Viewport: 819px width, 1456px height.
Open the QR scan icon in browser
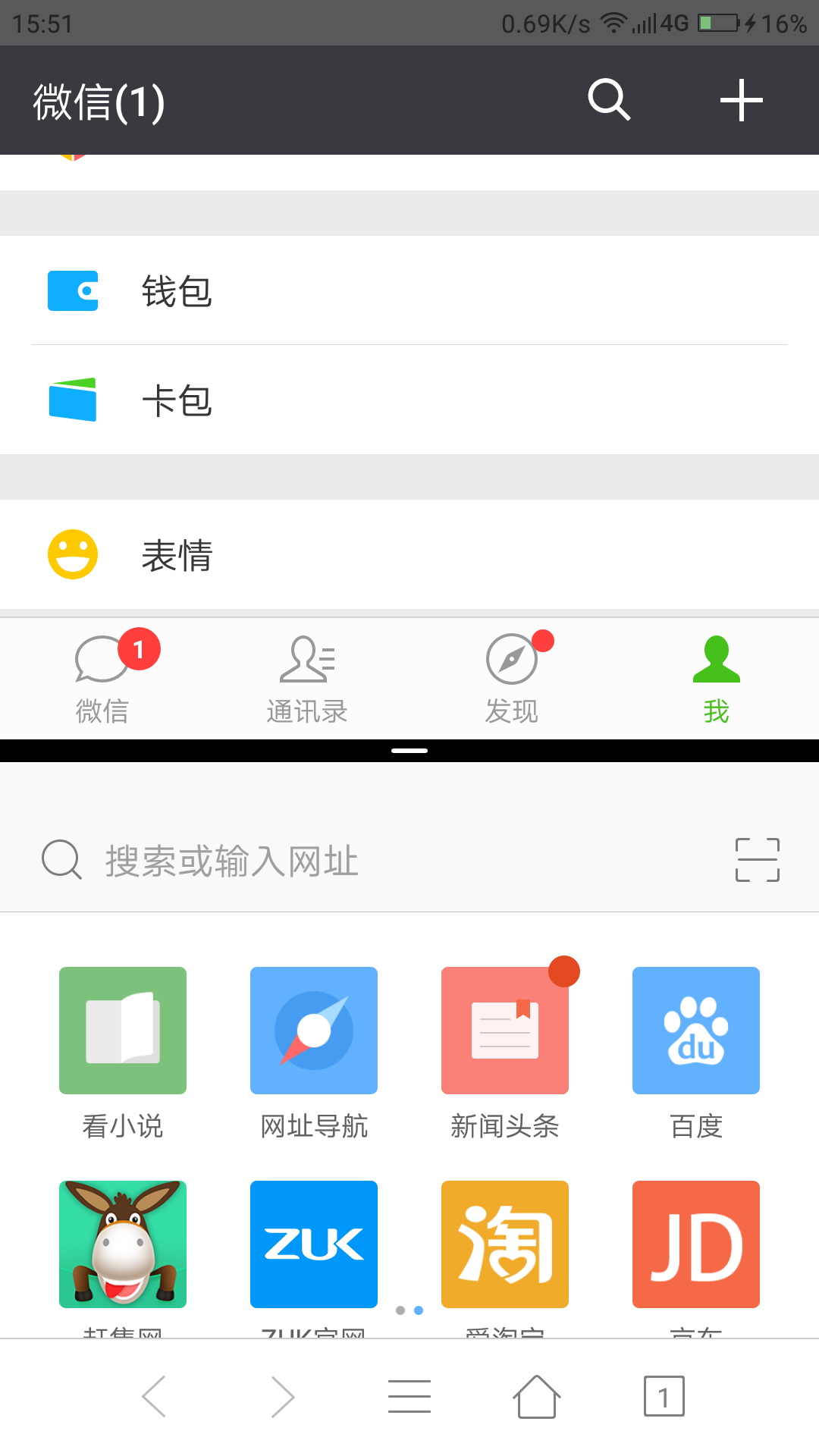tap(758, 860)
